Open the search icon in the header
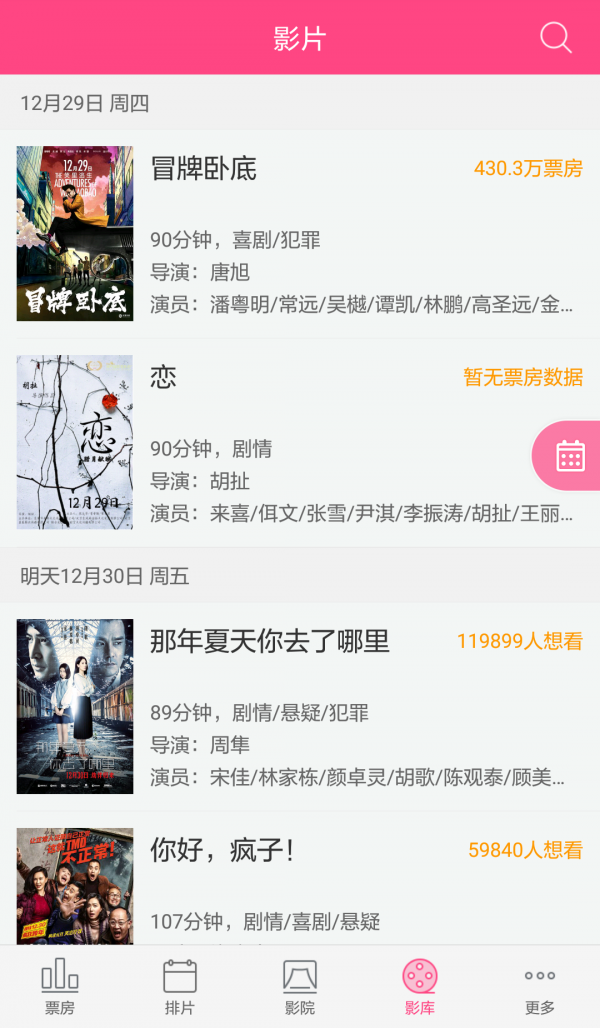600x1028 pixels. (556, 38)
